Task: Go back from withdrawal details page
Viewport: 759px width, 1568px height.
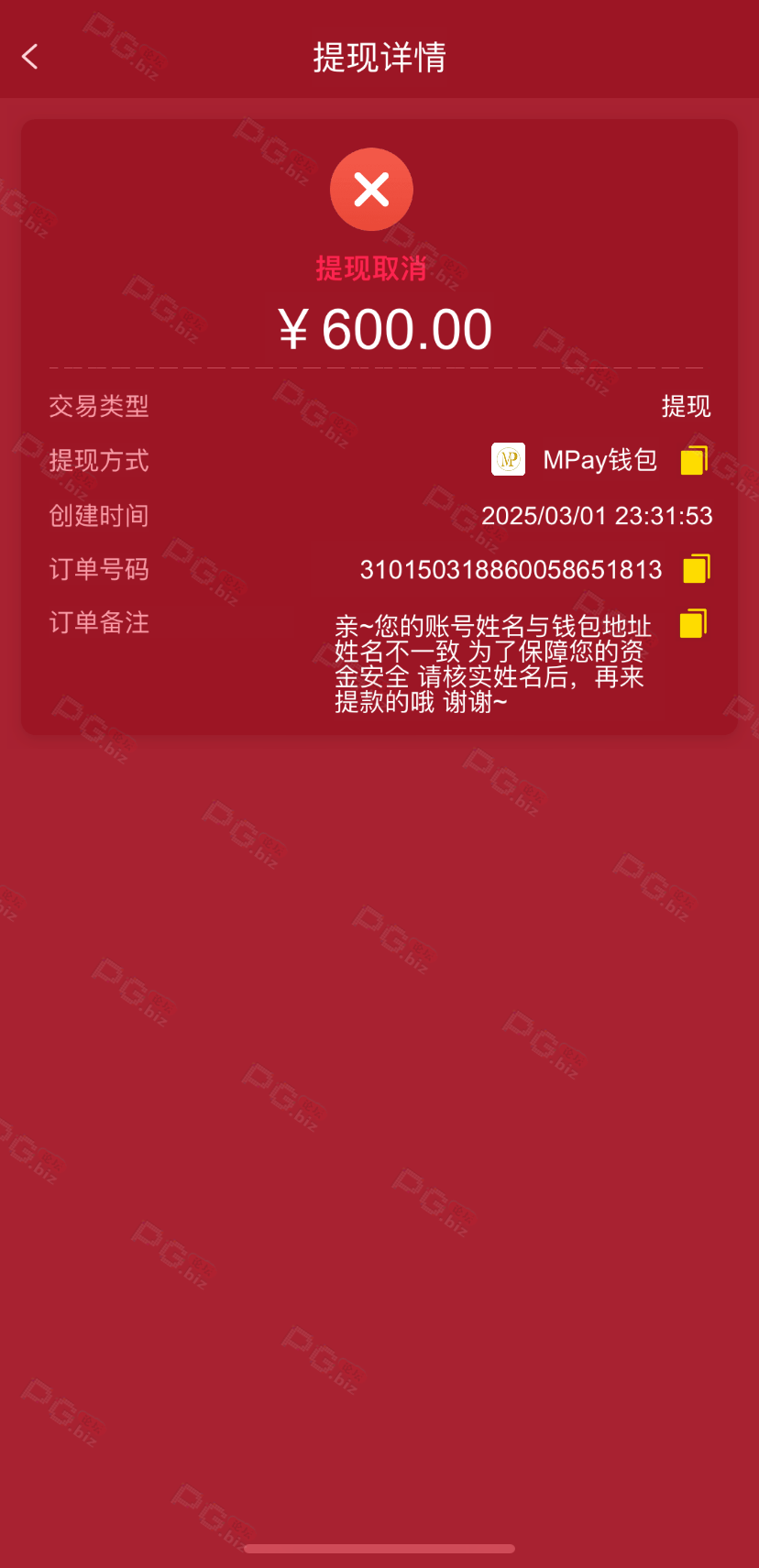Action: click(30, 57)
